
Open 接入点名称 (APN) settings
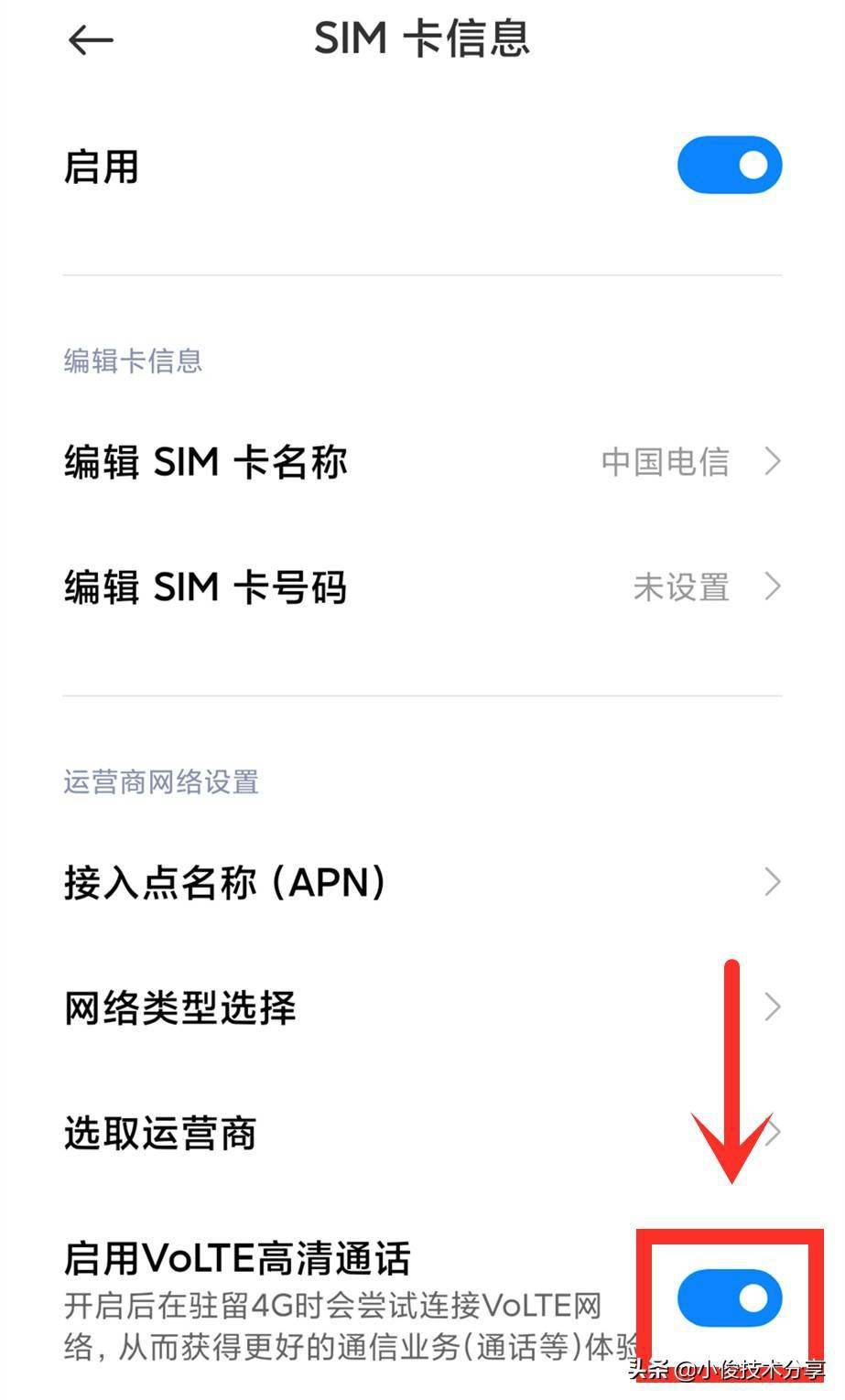tap(422, 882)
